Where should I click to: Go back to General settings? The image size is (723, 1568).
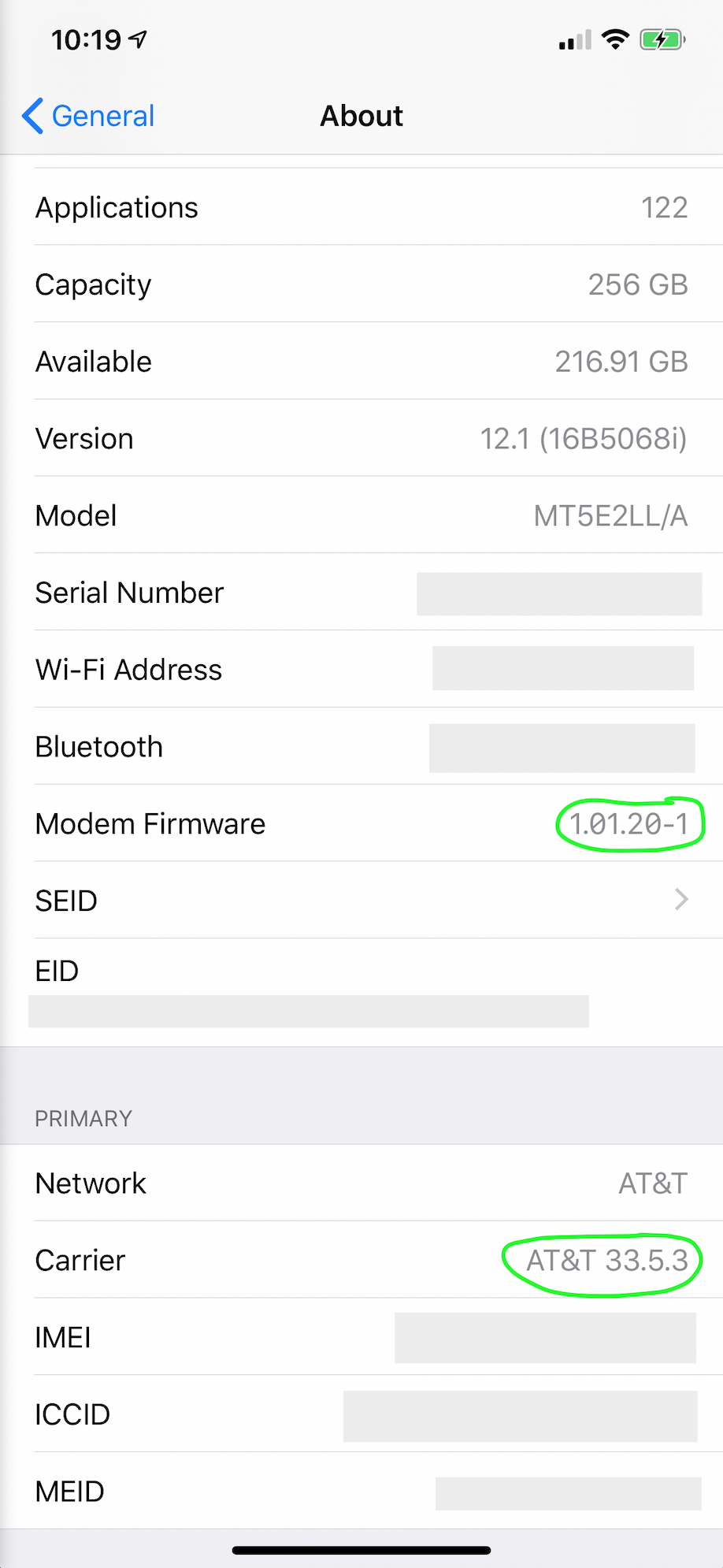coord(88,116)
